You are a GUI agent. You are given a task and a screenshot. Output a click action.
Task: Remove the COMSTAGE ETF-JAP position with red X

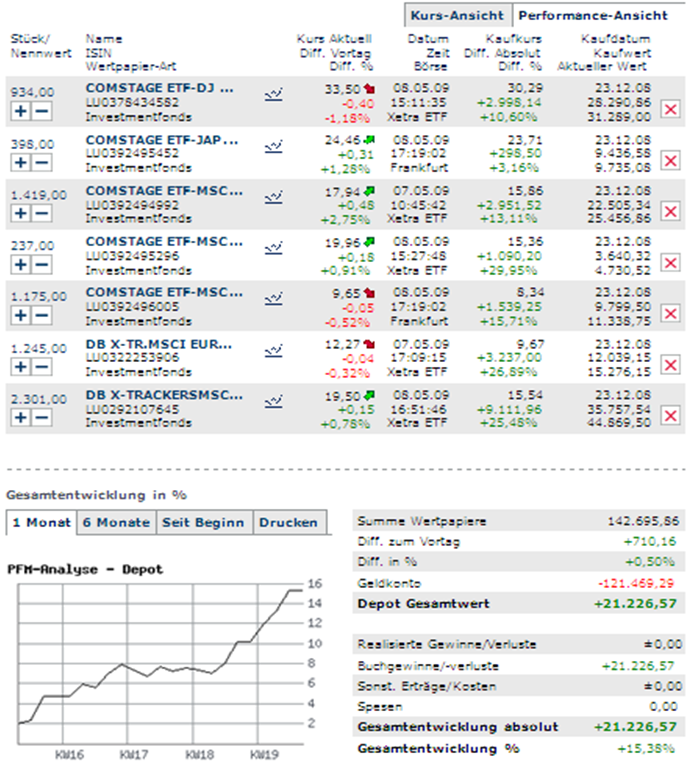point(670,160)
